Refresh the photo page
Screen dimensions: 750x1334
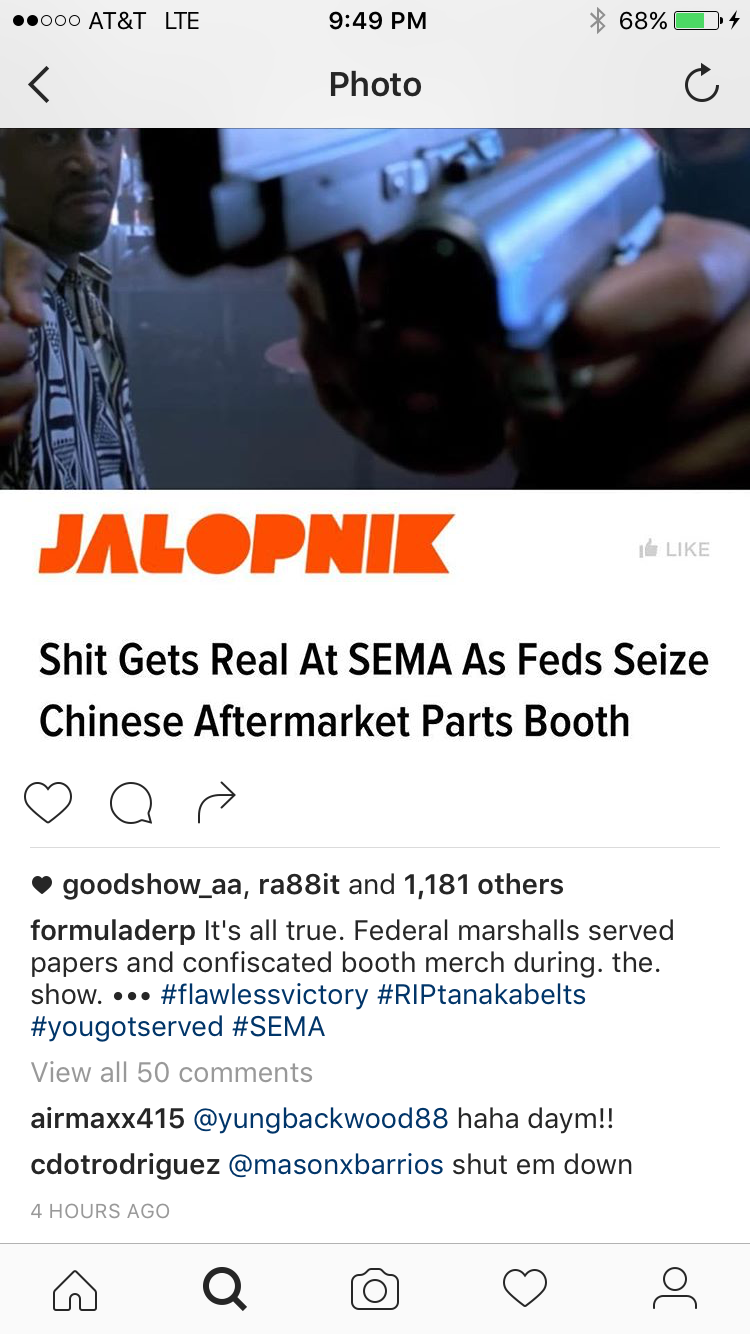(701, 84)
